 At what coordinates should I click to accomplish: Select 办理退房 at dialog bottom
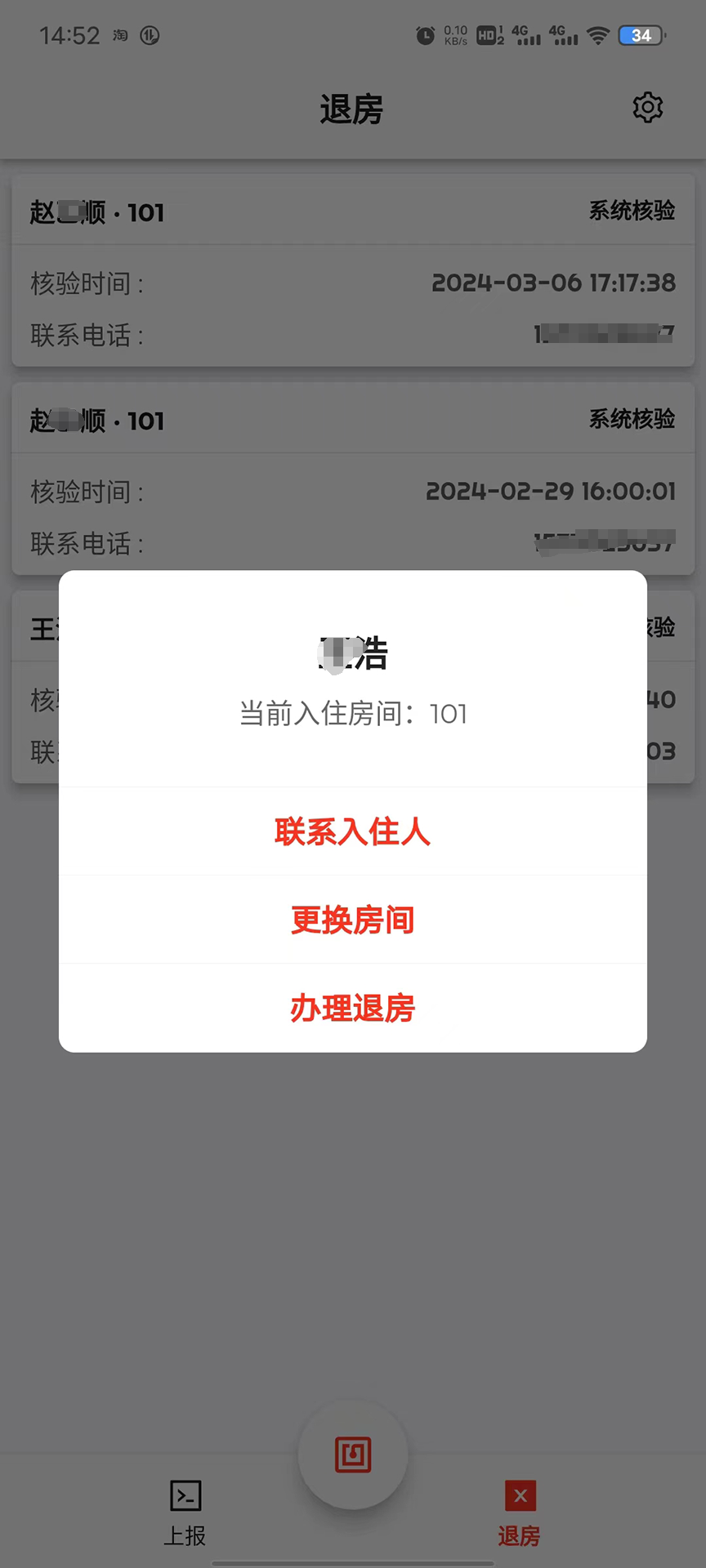point(352,1008)
